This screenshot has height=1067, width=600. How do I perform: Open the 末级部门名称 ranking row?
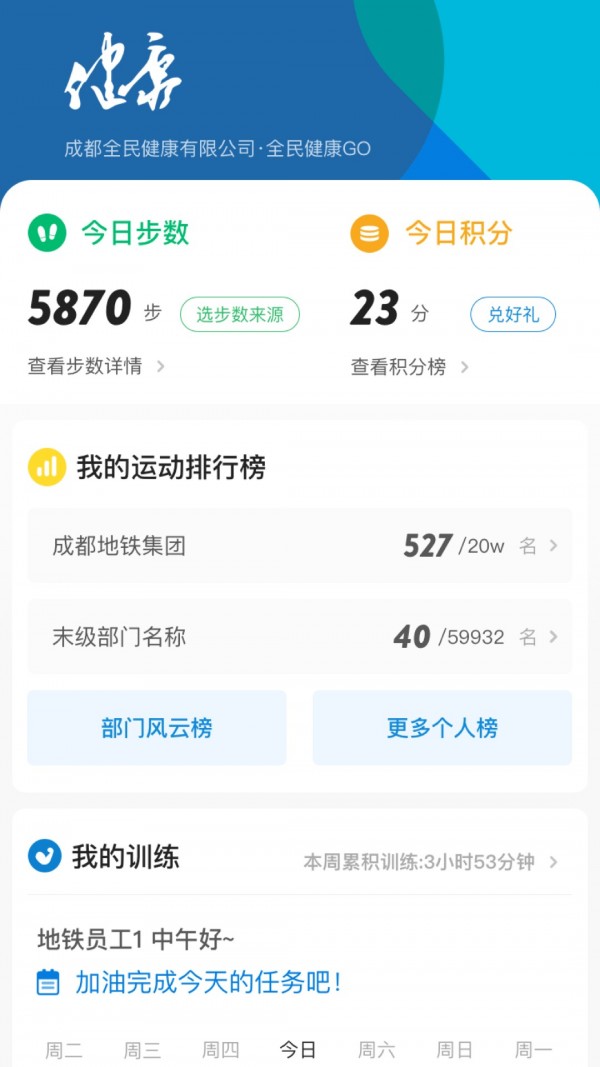(300, 637)
